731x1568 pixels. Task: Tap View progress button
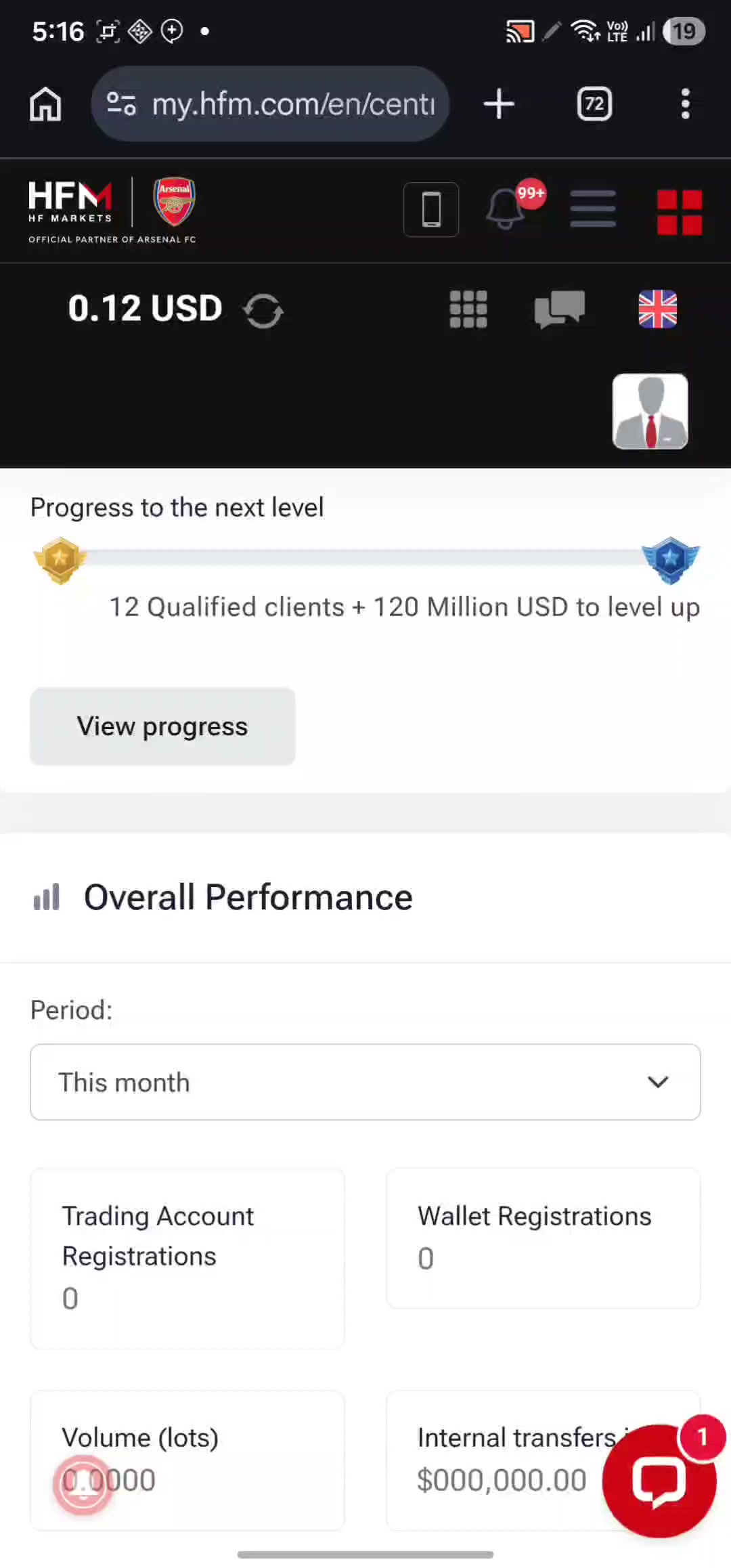[x=162, y=726]
